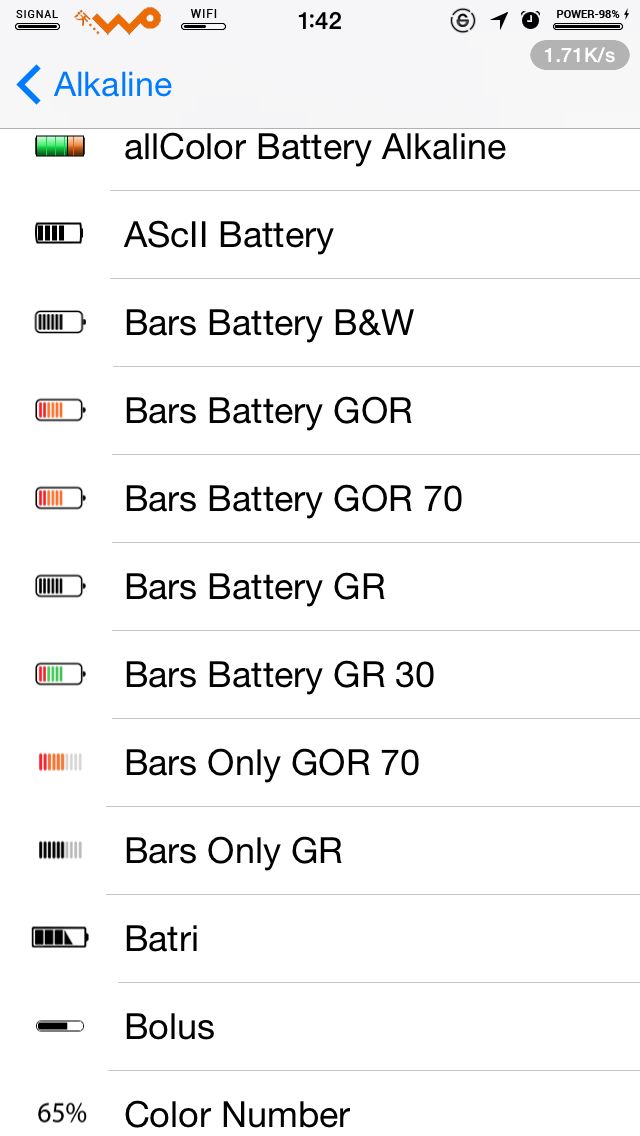The width and height of the screenshot is (640, 1136).
Task: Pick Bars Battery B&W
Action: coord(320,322)
